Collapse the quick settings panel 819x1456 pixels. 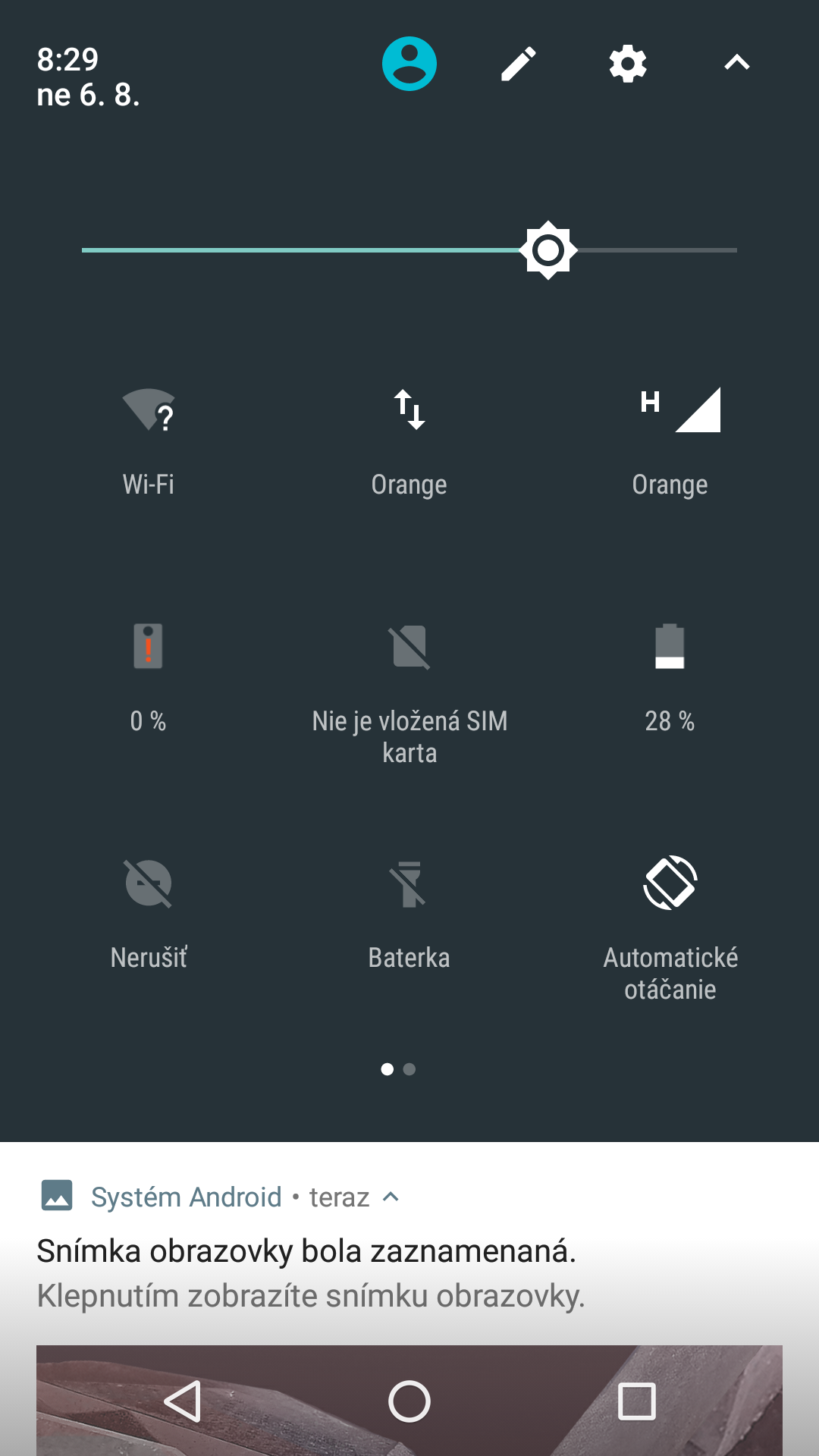point(737,63)
